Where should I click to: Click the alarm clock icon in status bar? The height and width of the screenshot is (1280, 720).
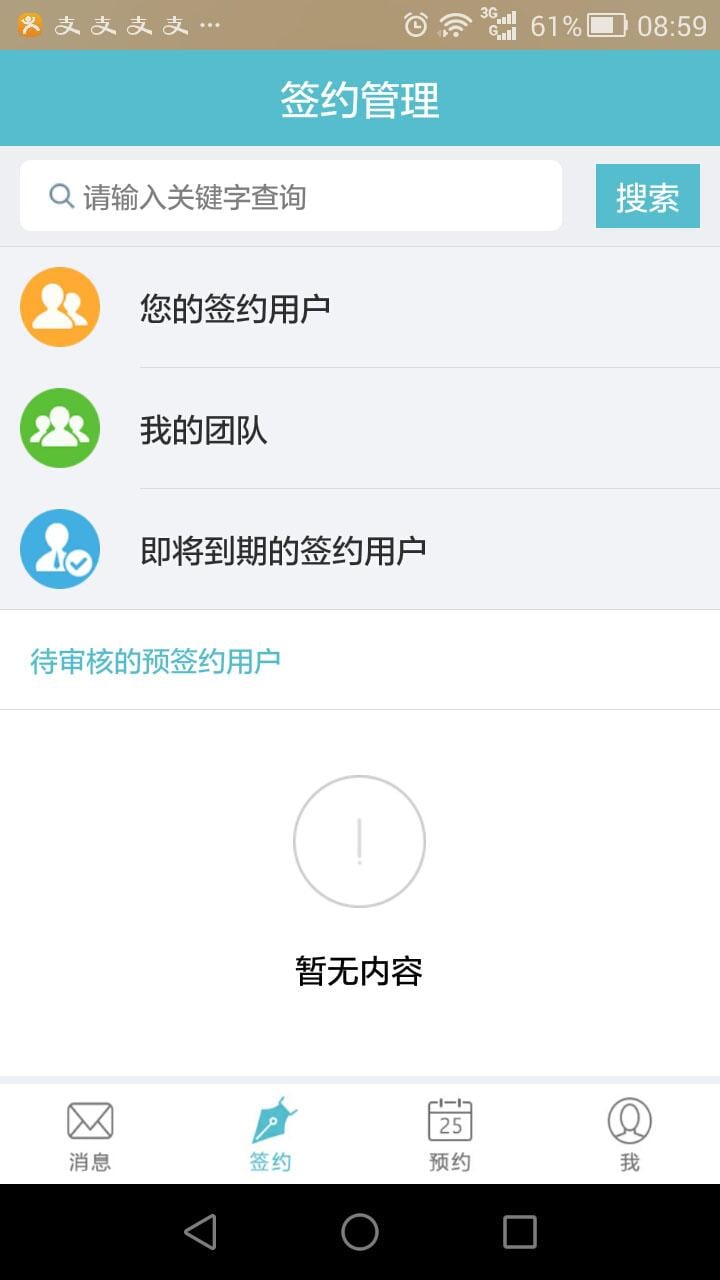412,25
